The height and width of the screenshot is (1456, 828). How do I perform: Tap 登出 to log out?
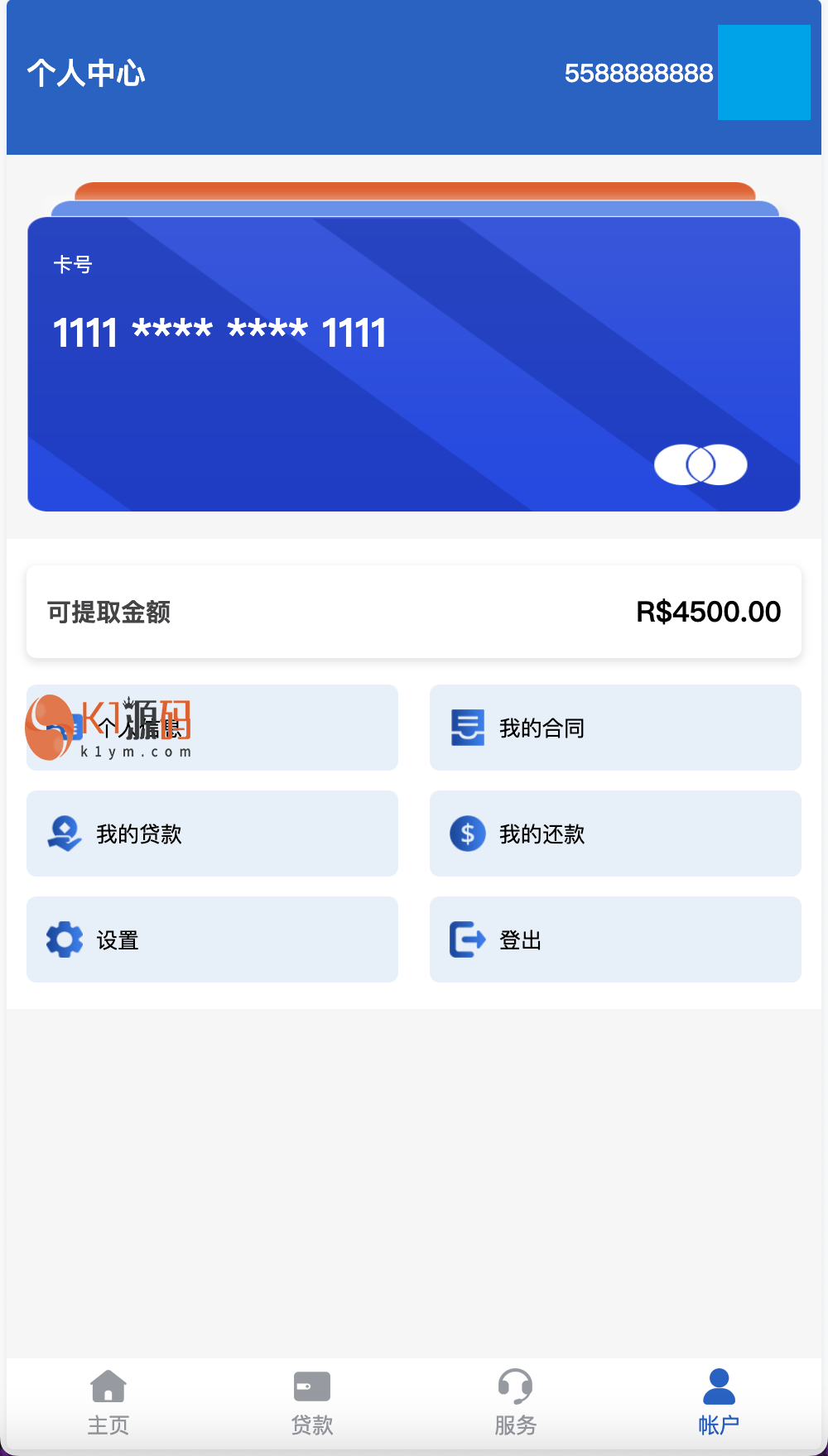tap(615, 939)
